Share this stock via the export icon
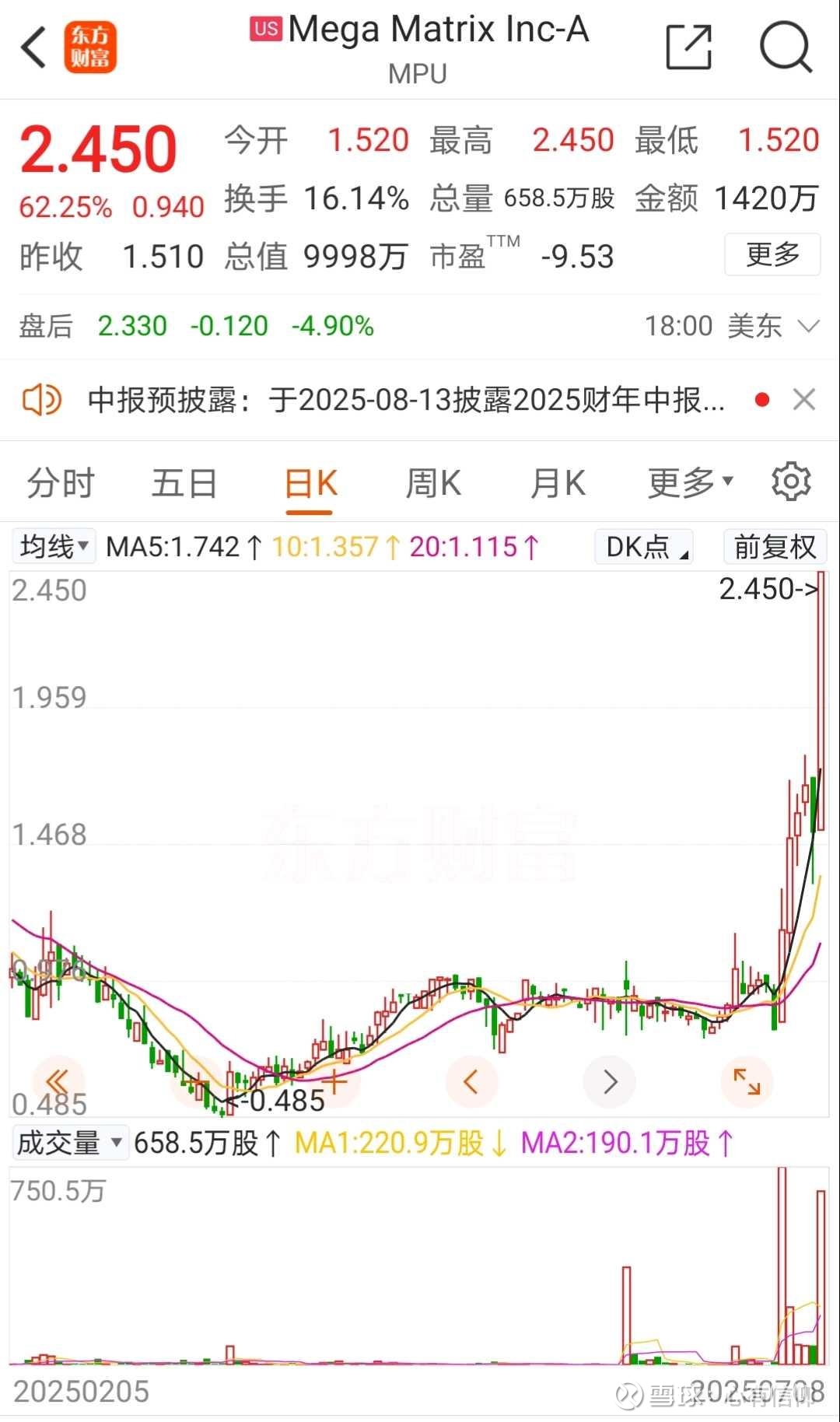 [689, 47]
